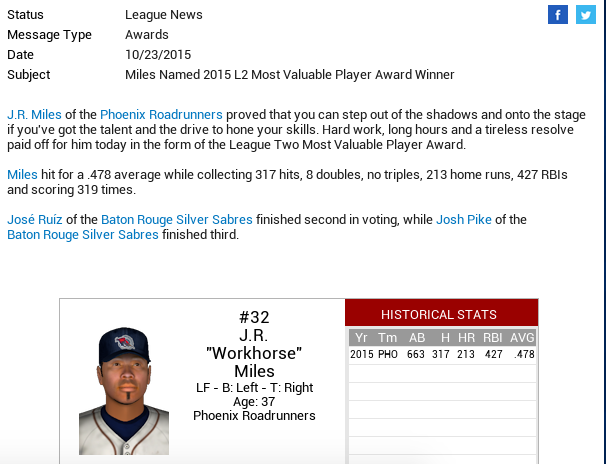Open José Ruiz's player page

point(35,220)
